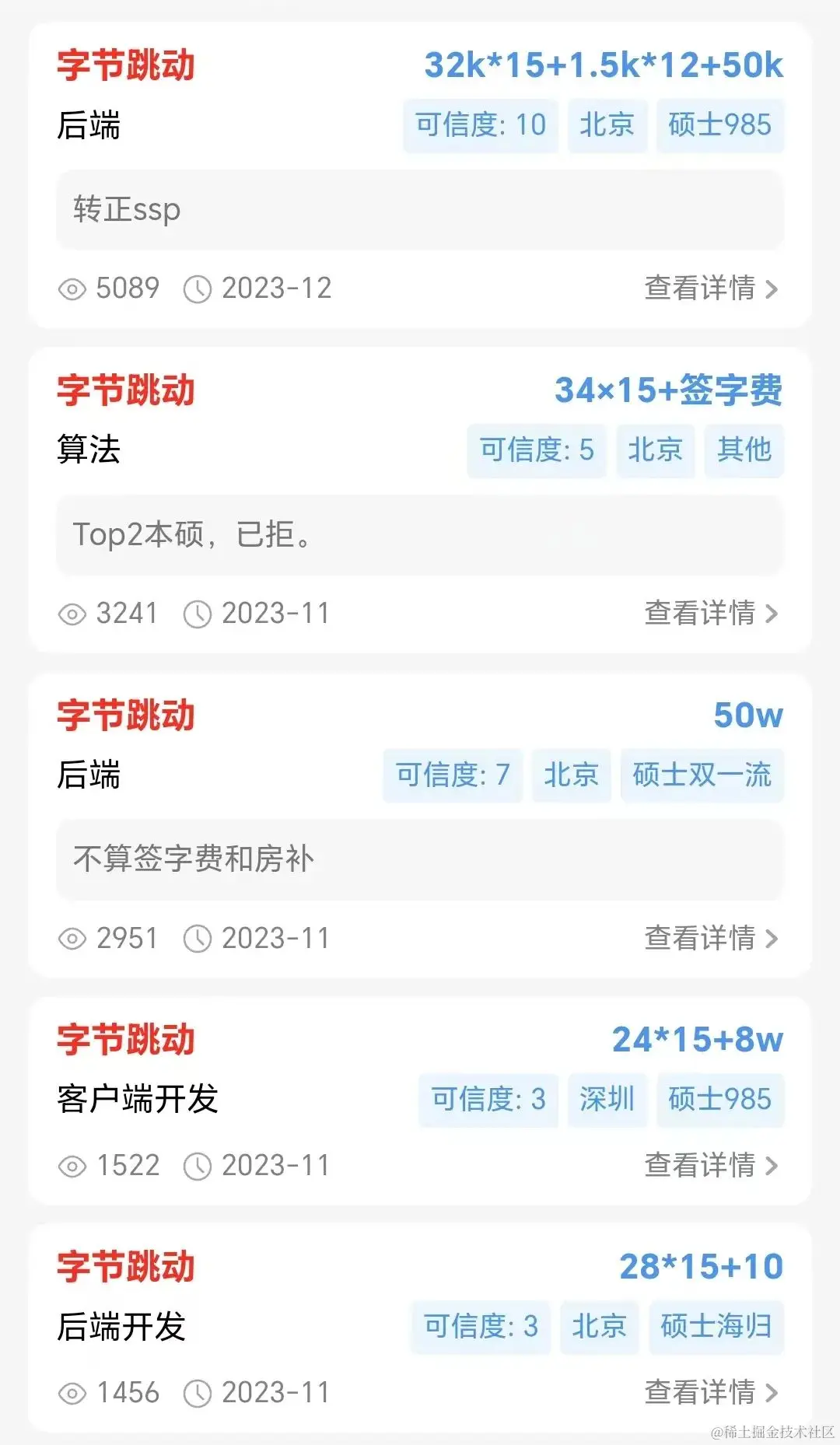Toggle the 深圳 location tag

click(607, 1100)
